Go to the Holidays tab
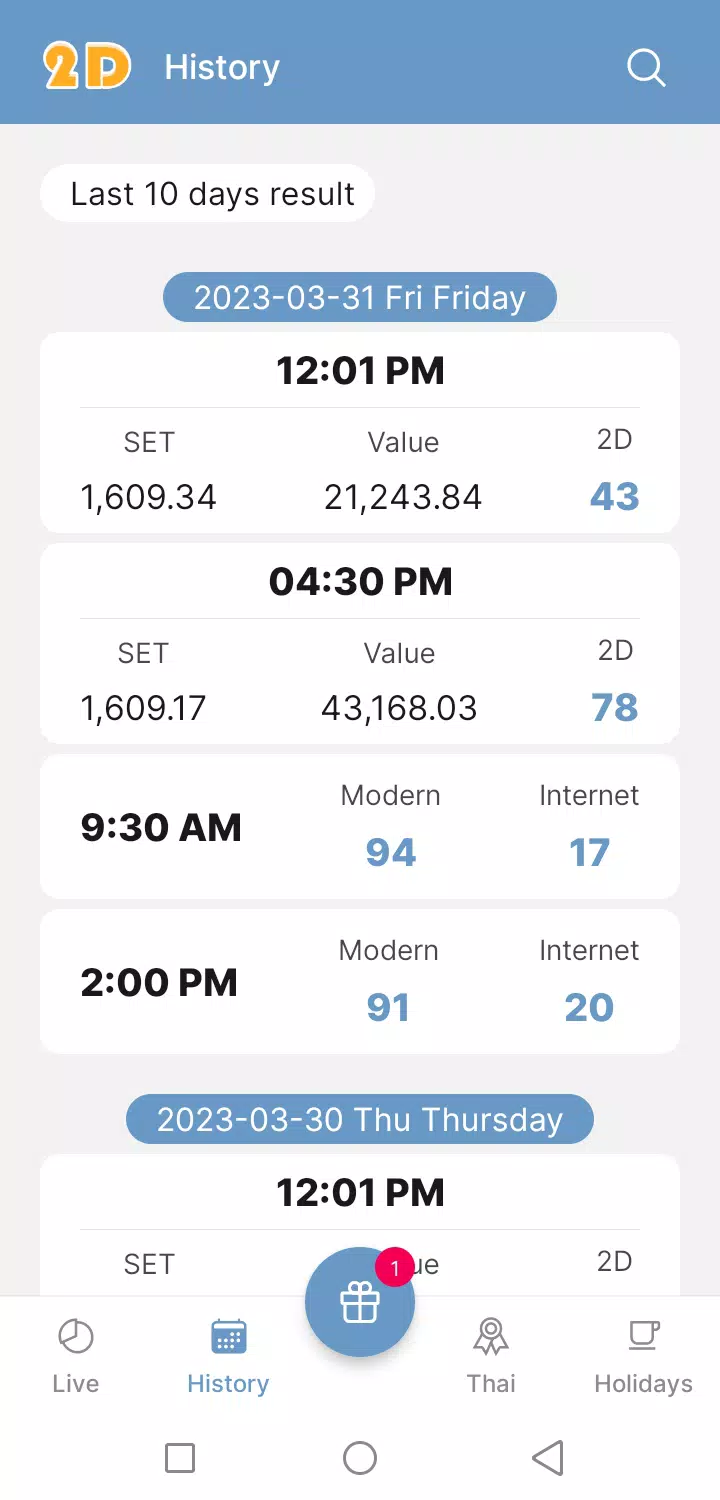The image size is (720, 1500). pos(643,1356)
